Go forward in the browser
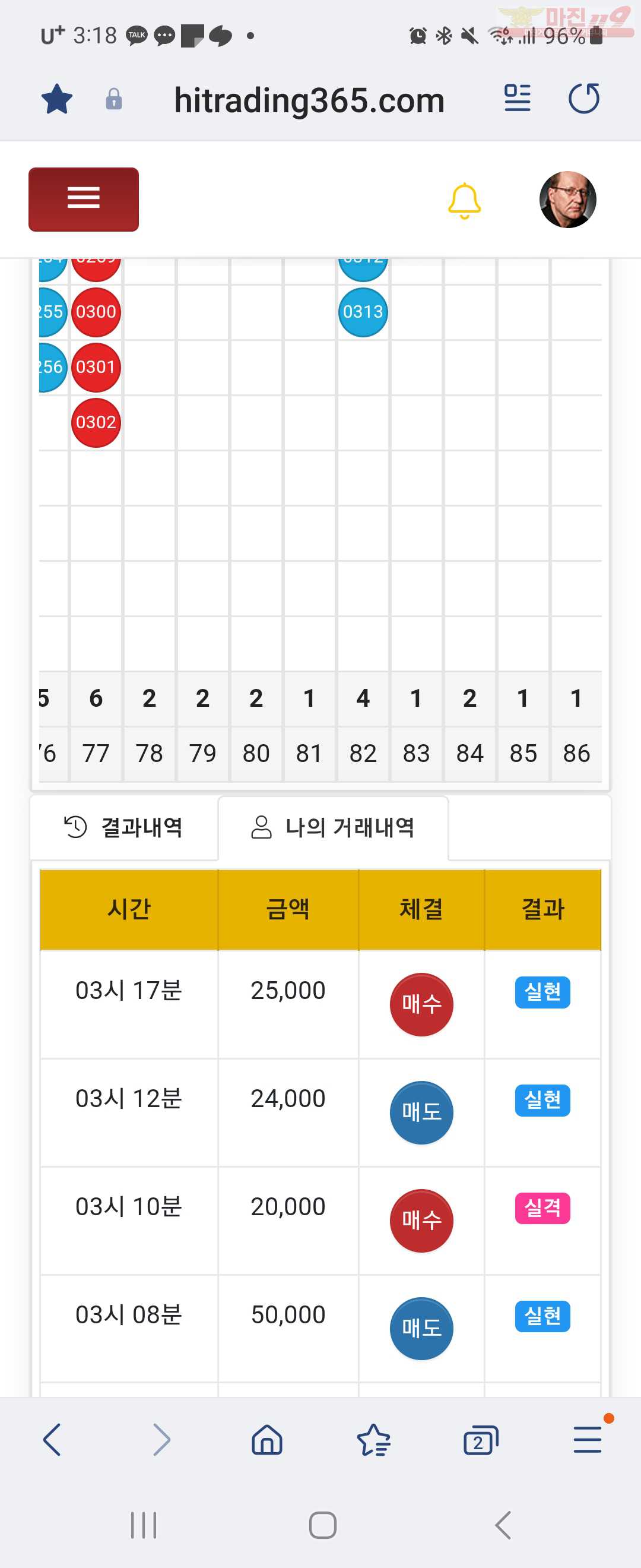 [161, 1440]
